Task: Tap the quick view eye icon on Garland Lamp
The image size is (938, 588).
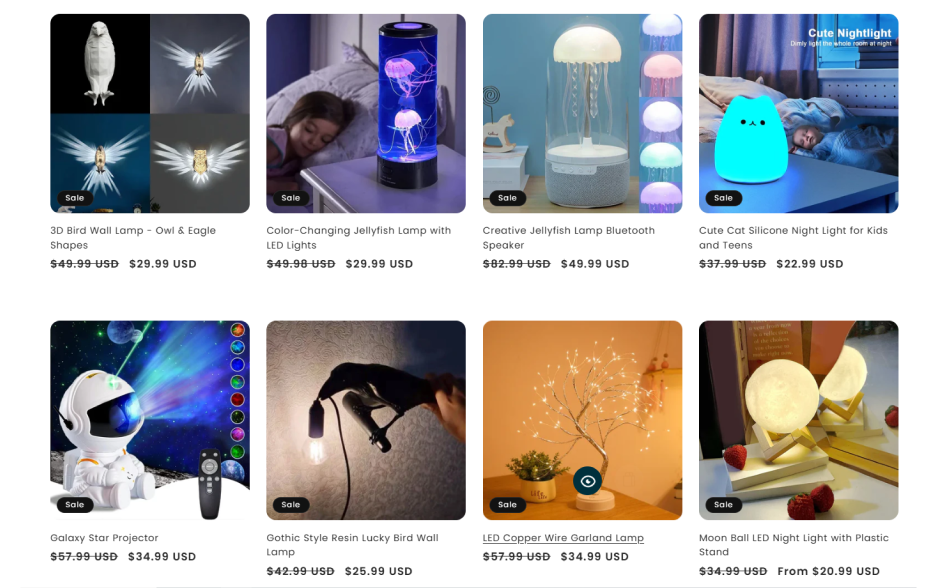Action: click(588, 481)
